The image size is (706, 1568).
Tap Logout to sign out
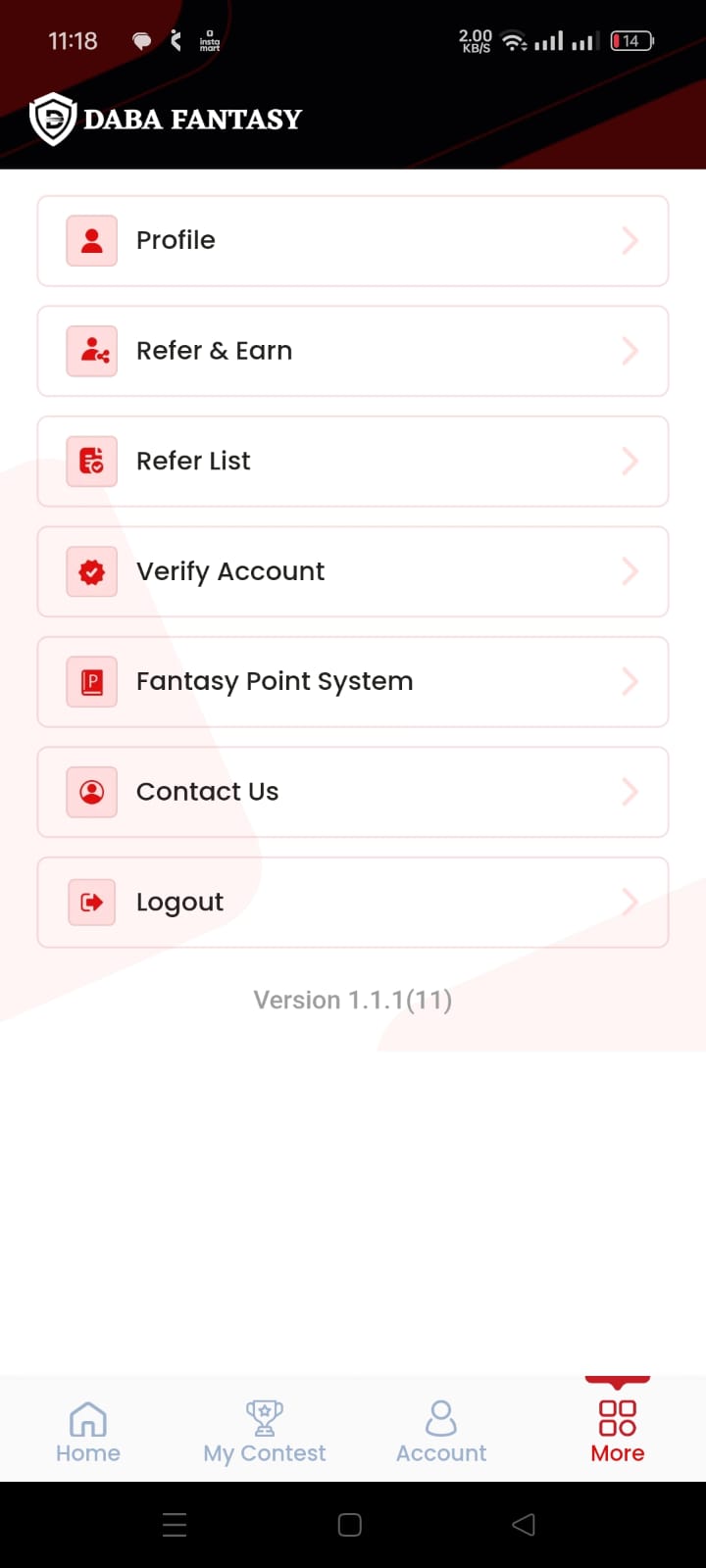click(353, 902)
